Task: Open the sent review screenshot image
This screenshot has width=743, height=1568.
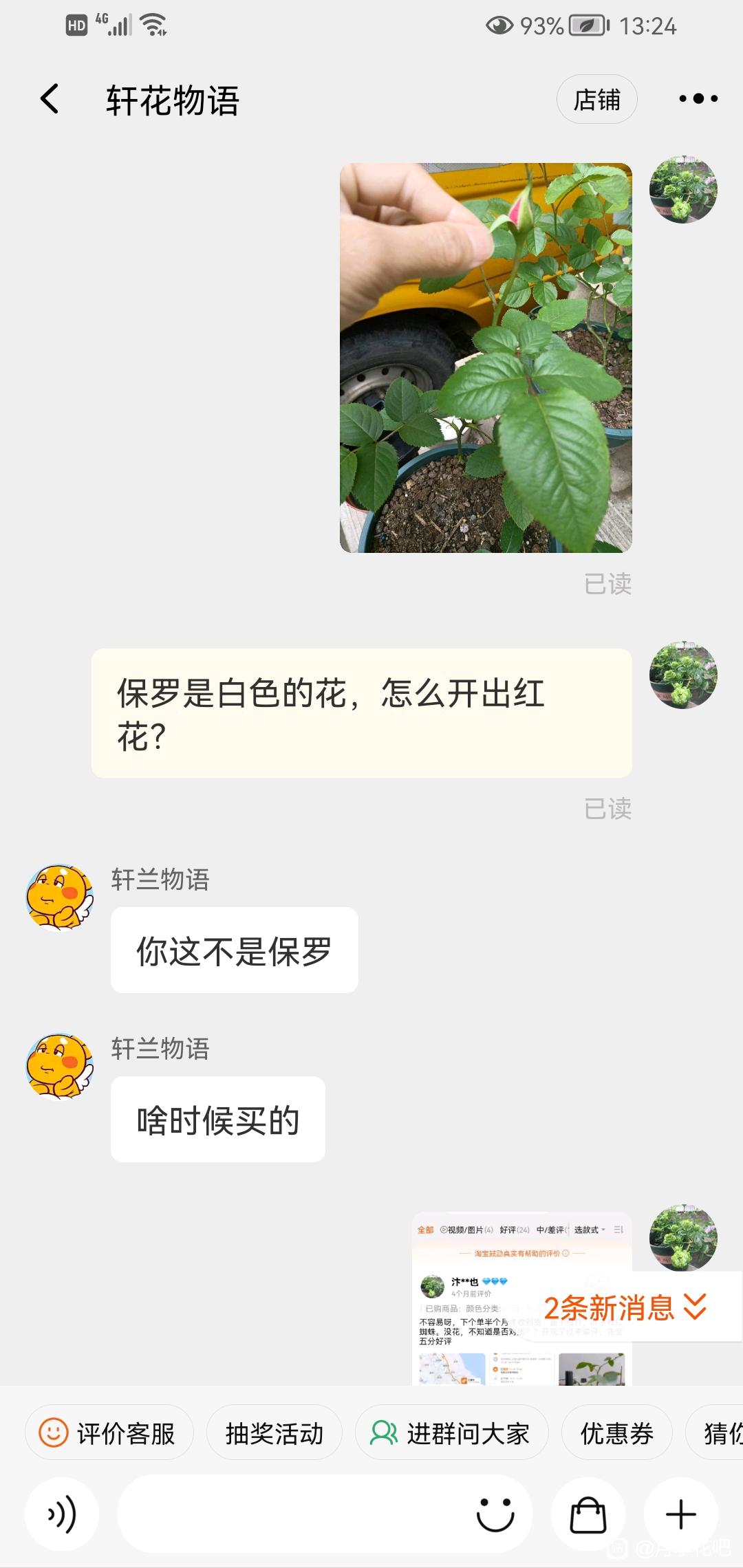Action: [x=521, y=1298]
